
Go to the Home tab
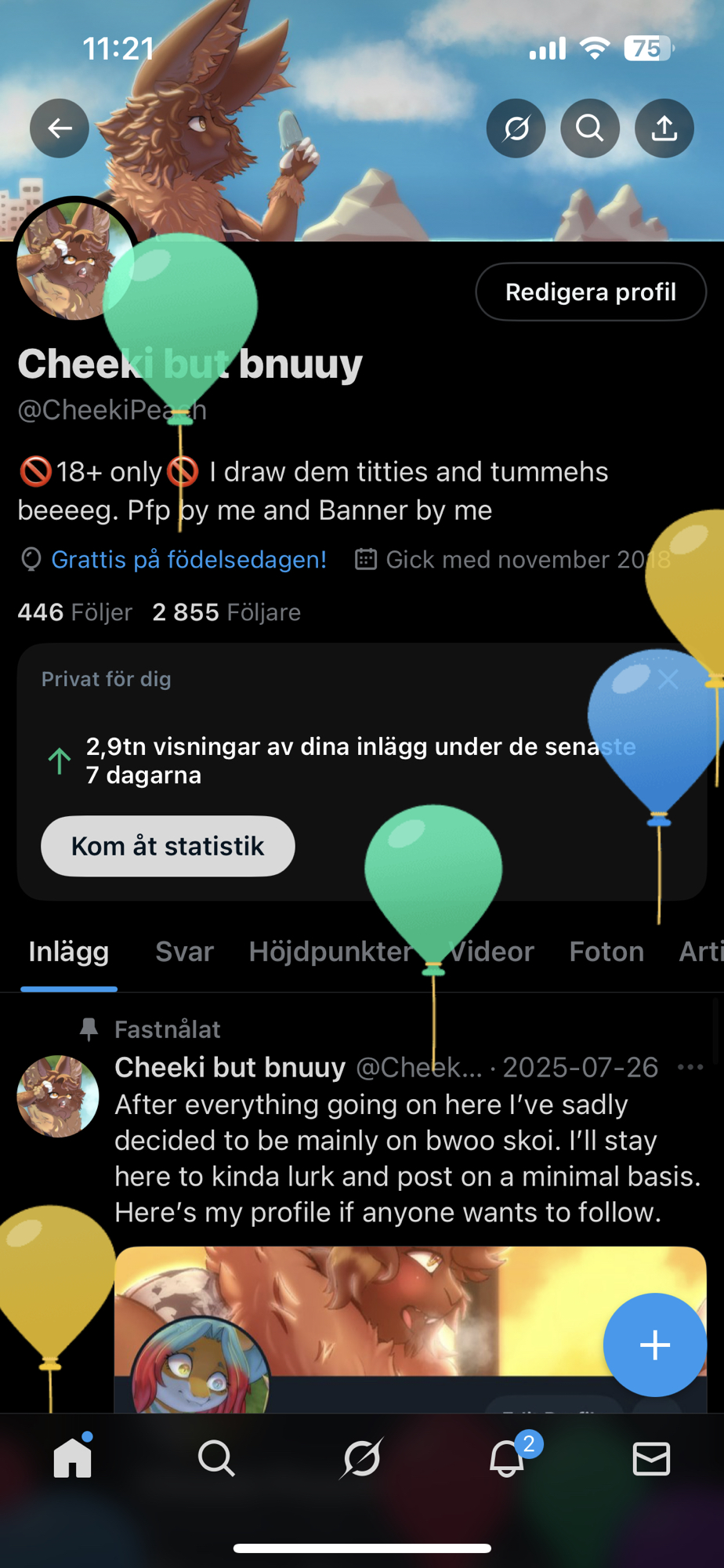[73, 1458]
